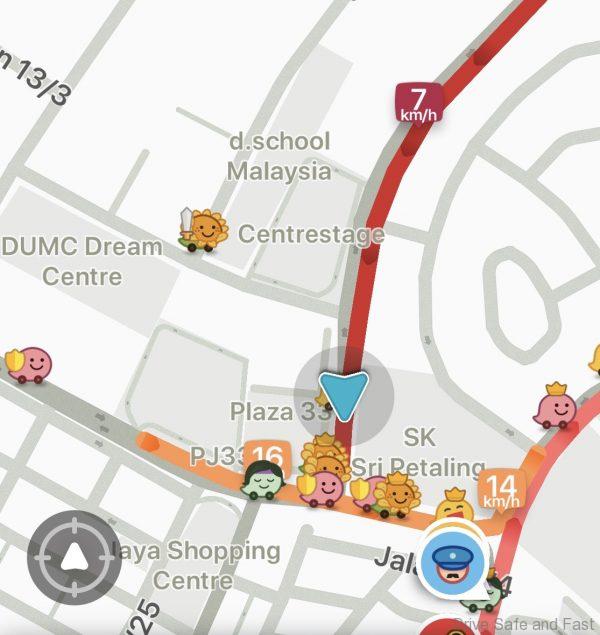The width and height of the screenshot is (600, 635).
Task: Select the green-haired Wazer near PJ33
Action: 264,487
